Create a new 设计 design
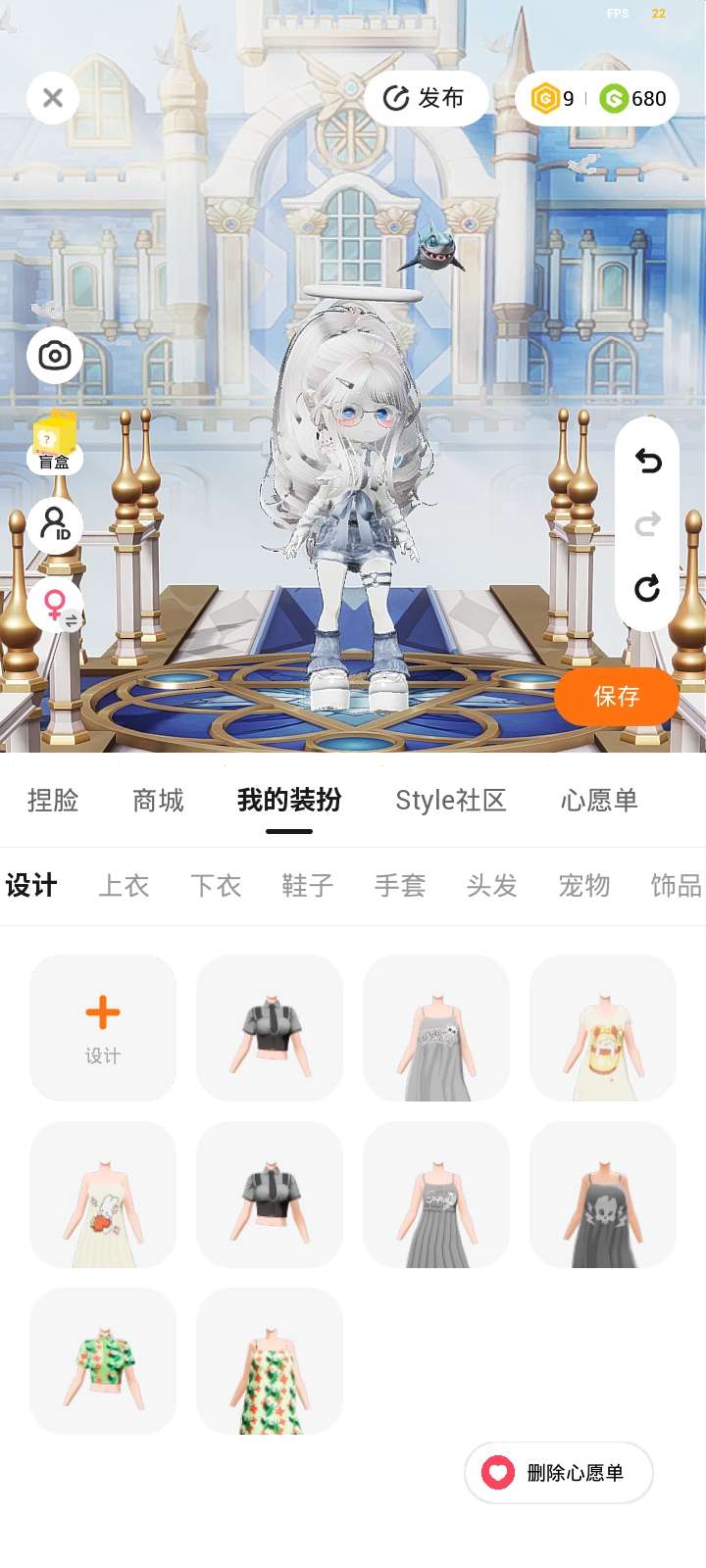Viewport: 706px width, 1568px height. (103, 1027)
